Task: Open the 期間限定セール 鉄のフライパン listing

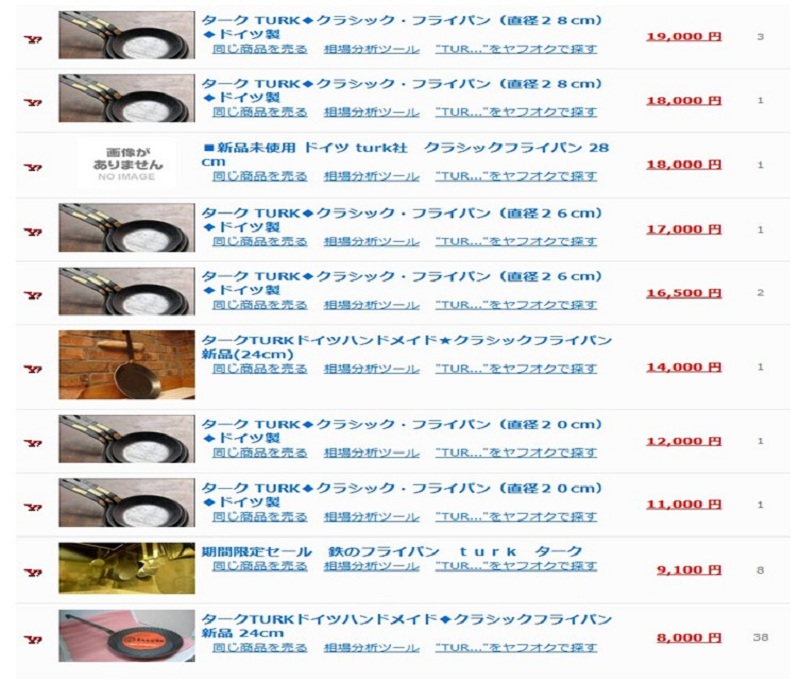Action: [x=392, y=552]
